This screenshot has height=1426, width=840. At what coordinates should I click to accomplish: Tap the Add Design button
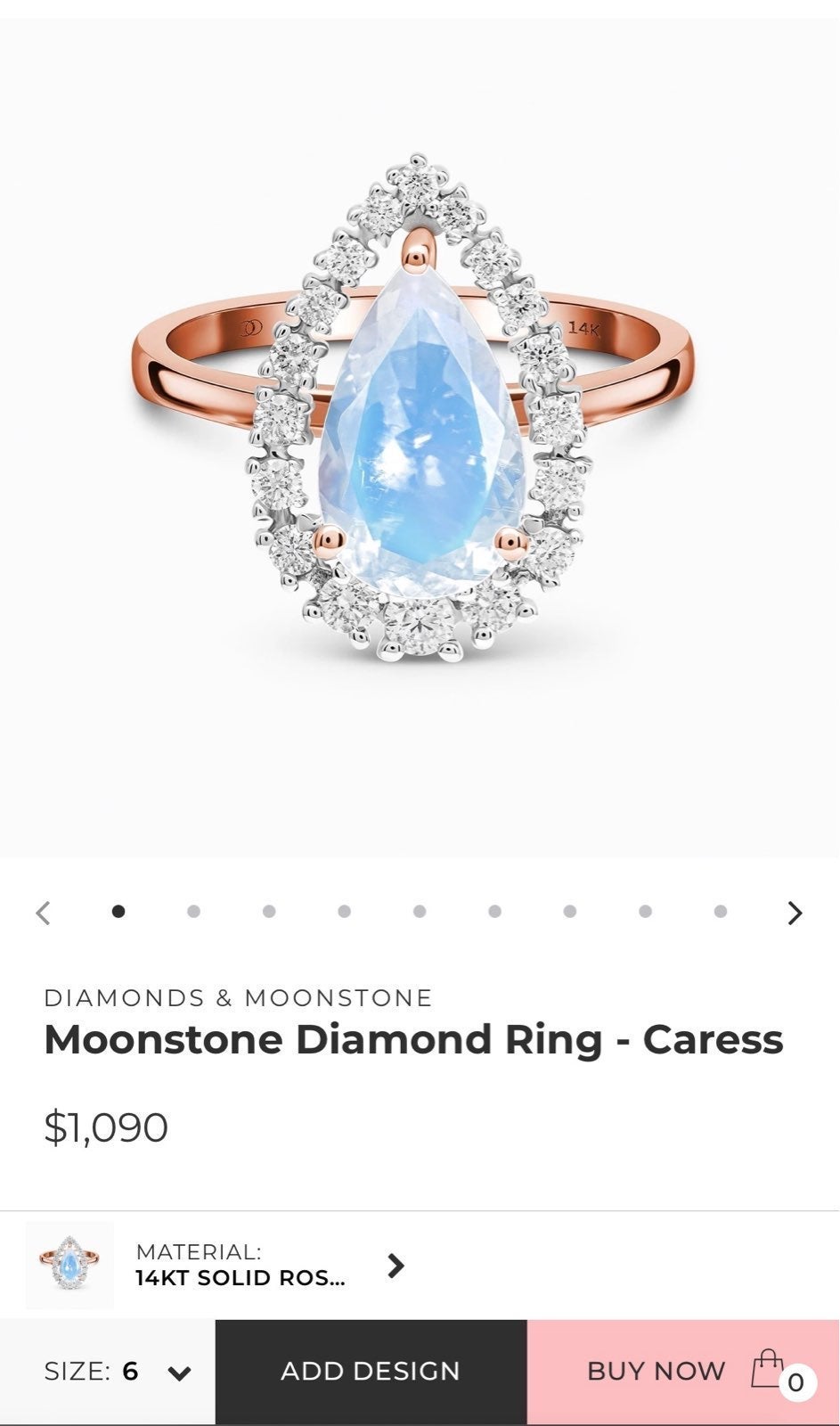point(371,1372)
